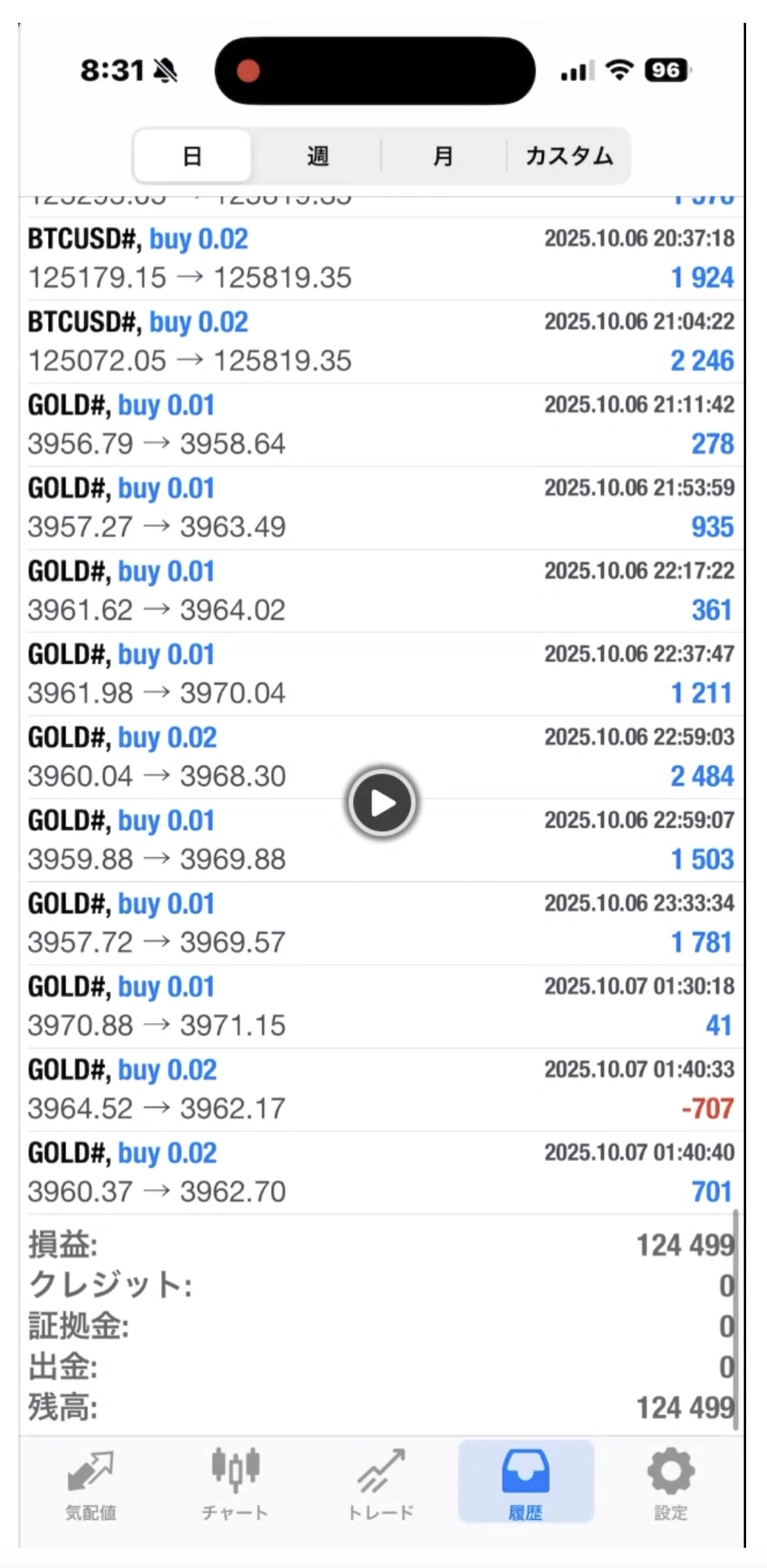This screenshot has width=767, height=1568.
Task: Open the GOLD# trade with 935 profit
Action: pyautogui.click(x=382, y=508)
